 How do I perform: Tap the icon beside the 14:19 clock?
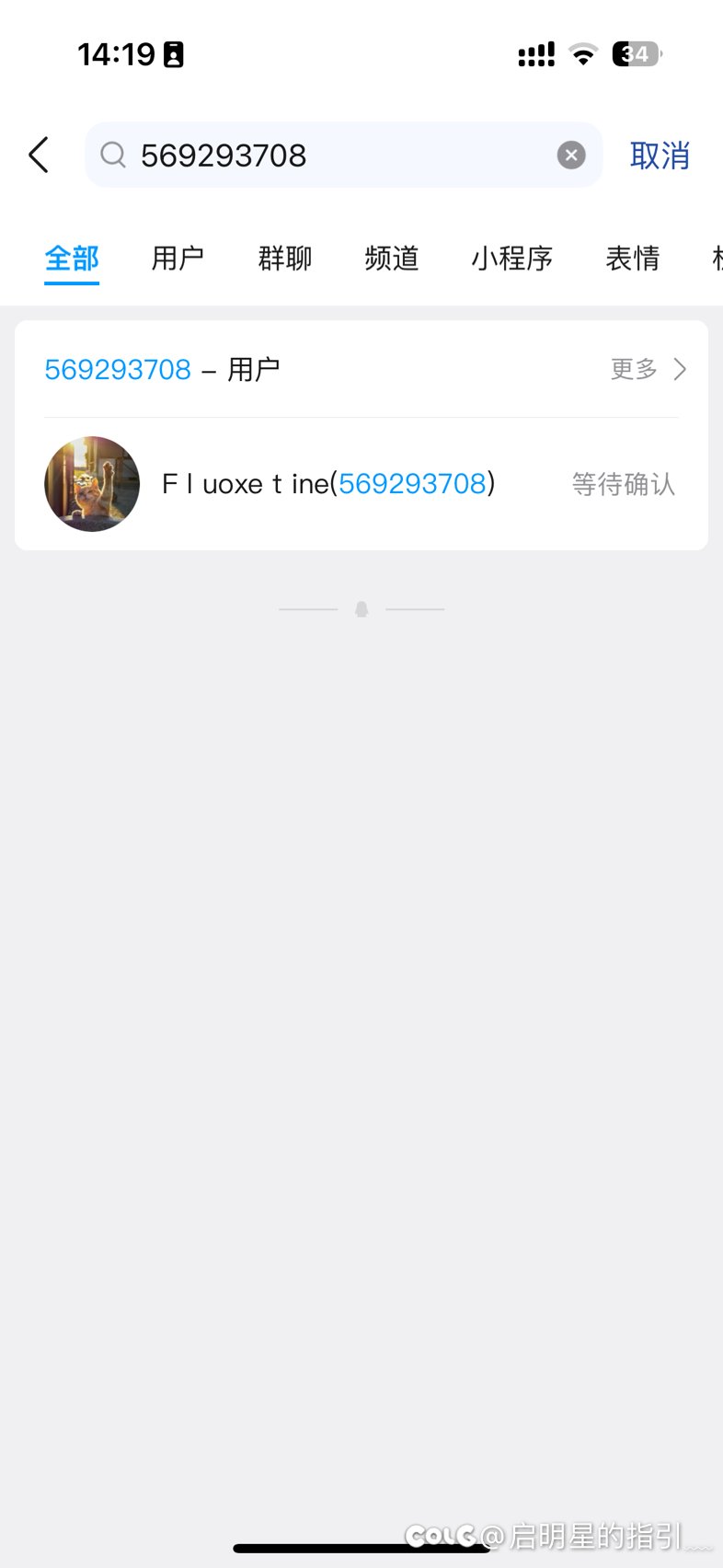tap(175, 53)
